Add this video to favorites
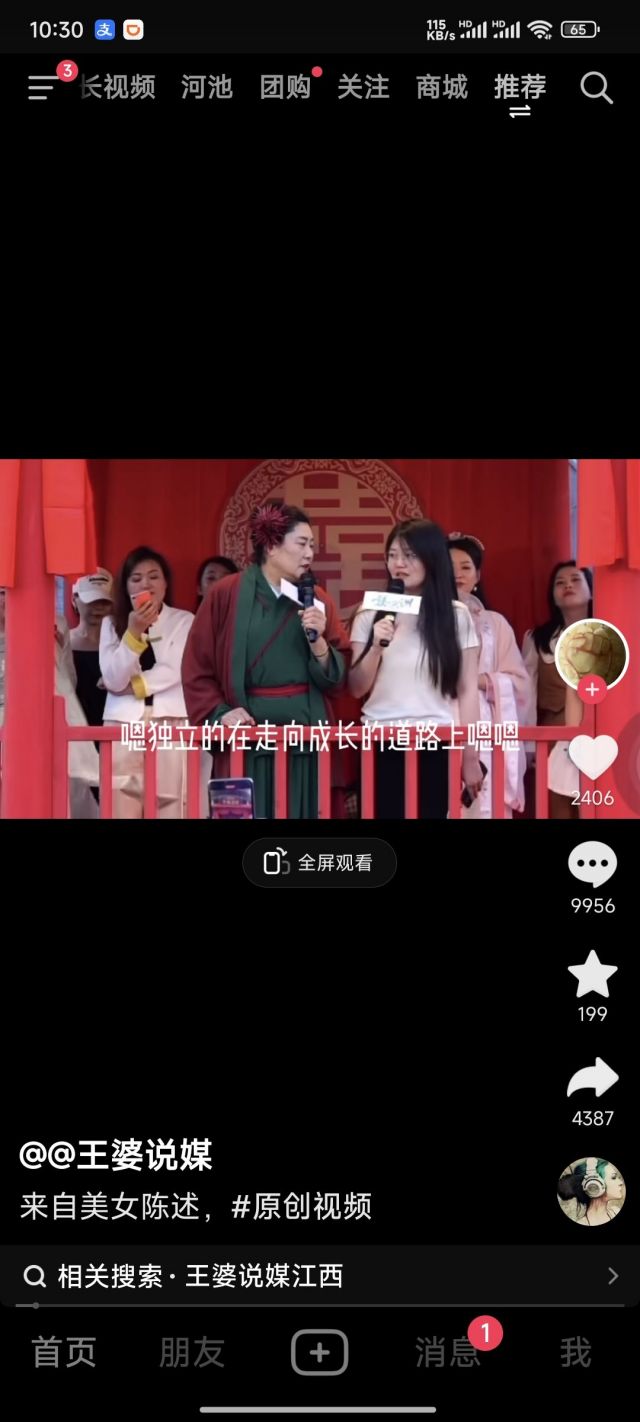Screen dimensions: 640x1422 pyautogui.click(x=592, y=974)
